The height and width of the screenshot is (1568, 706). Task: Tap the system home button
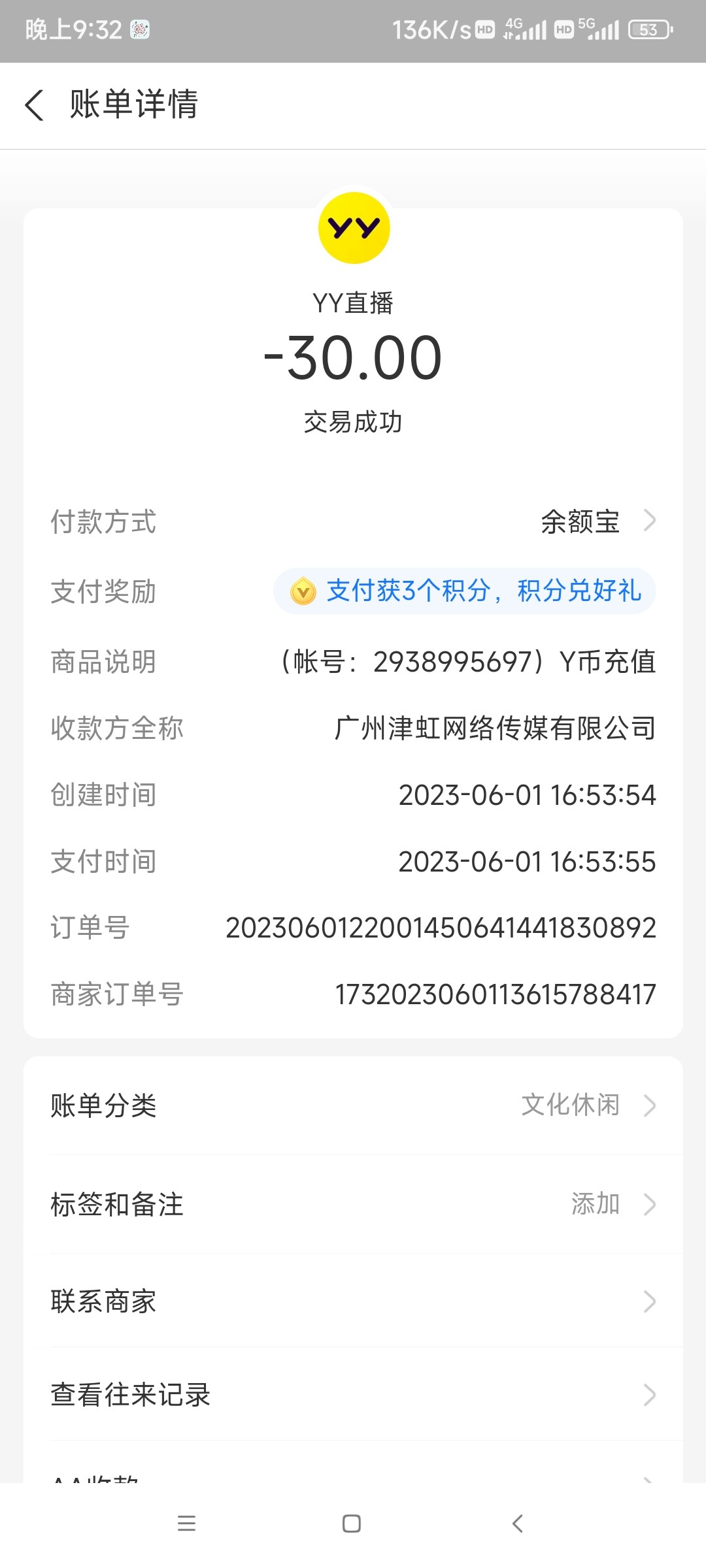click(352, 1524)
